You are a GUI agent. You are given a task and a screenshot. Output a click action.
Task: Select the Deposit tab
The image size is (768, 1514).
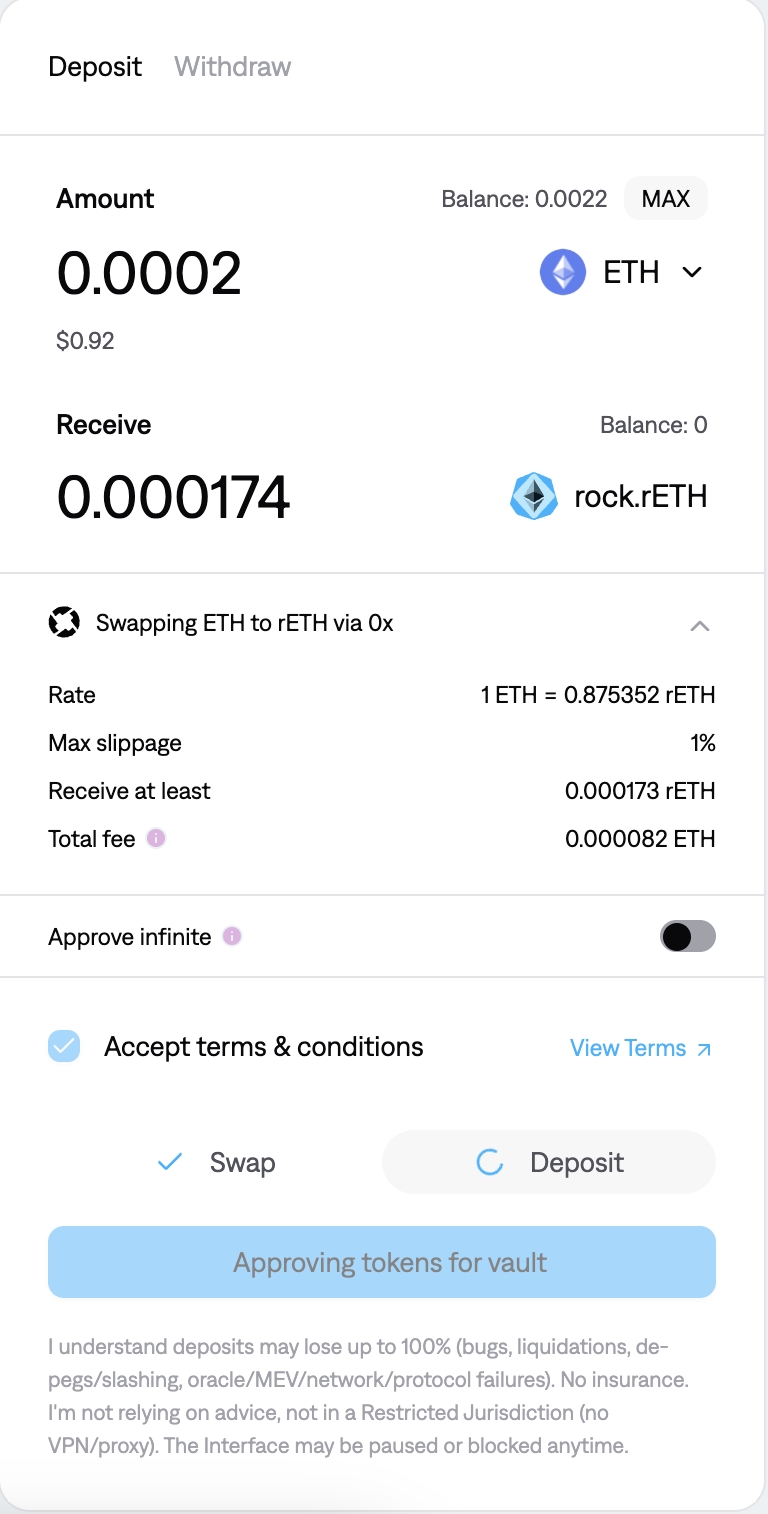95,67
